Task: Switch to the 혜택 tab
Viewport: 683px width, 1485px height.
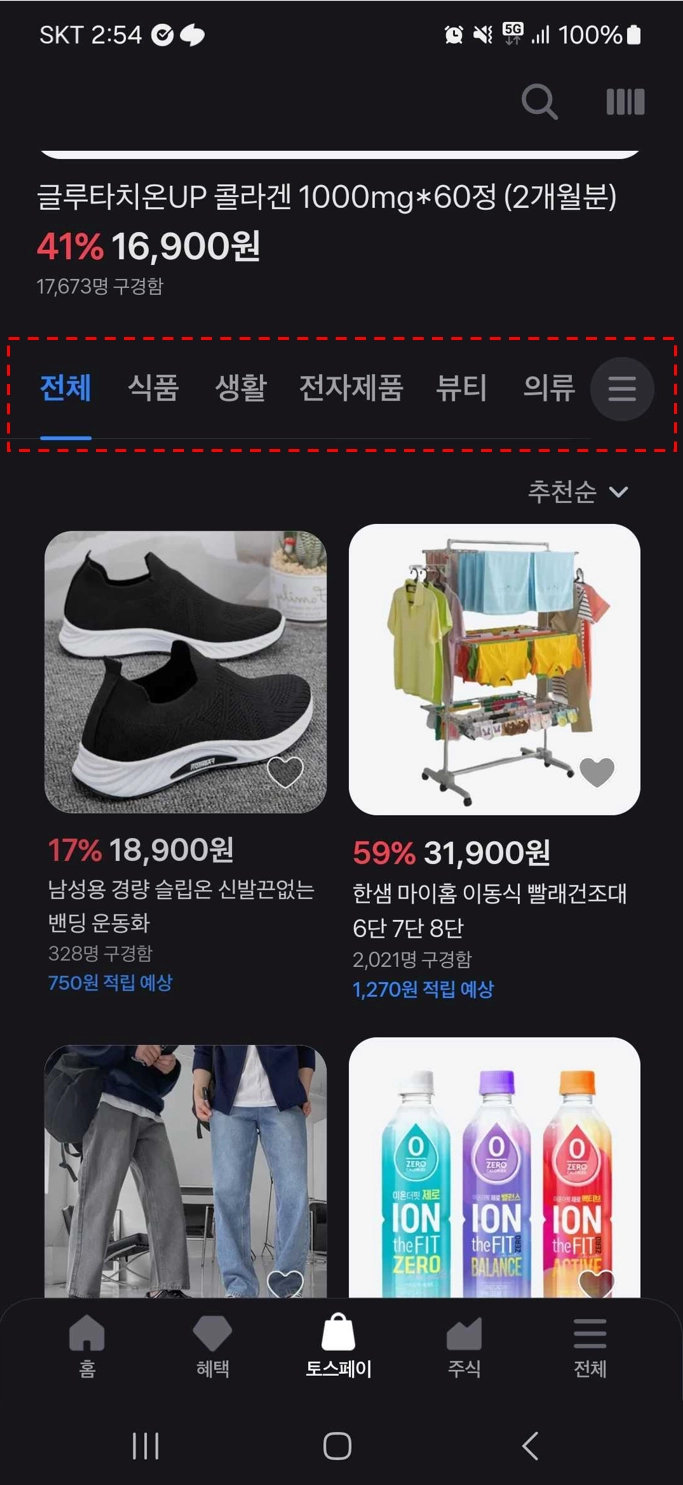Action: tap(212, 1346)
